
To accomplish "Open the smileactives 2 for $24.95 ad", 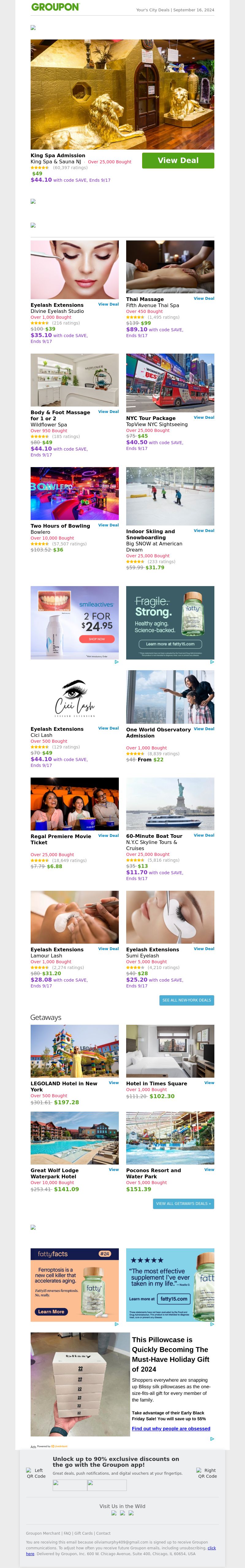I will click(x=74, y=622).
